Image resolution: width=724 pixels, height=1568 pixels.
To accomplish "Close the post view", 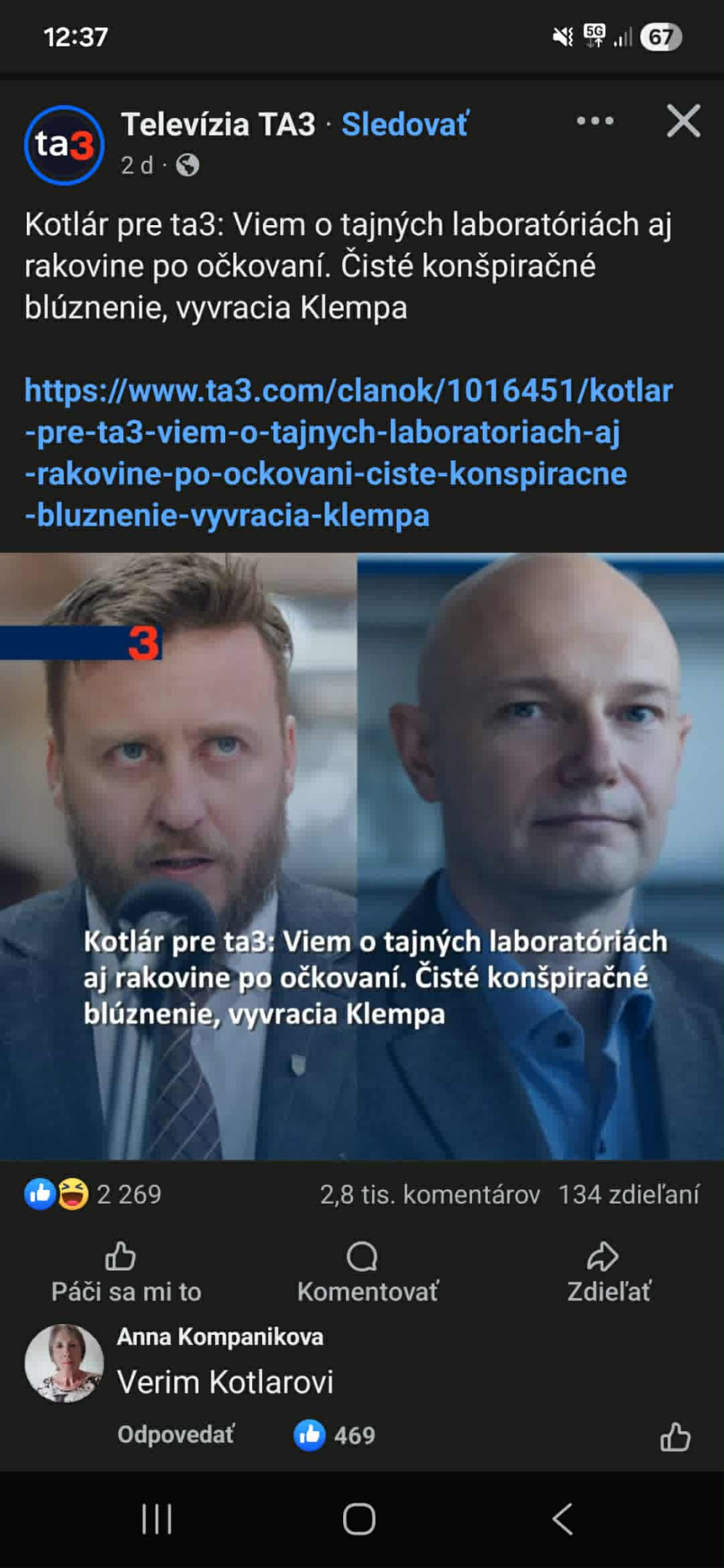I will (683, 121).
